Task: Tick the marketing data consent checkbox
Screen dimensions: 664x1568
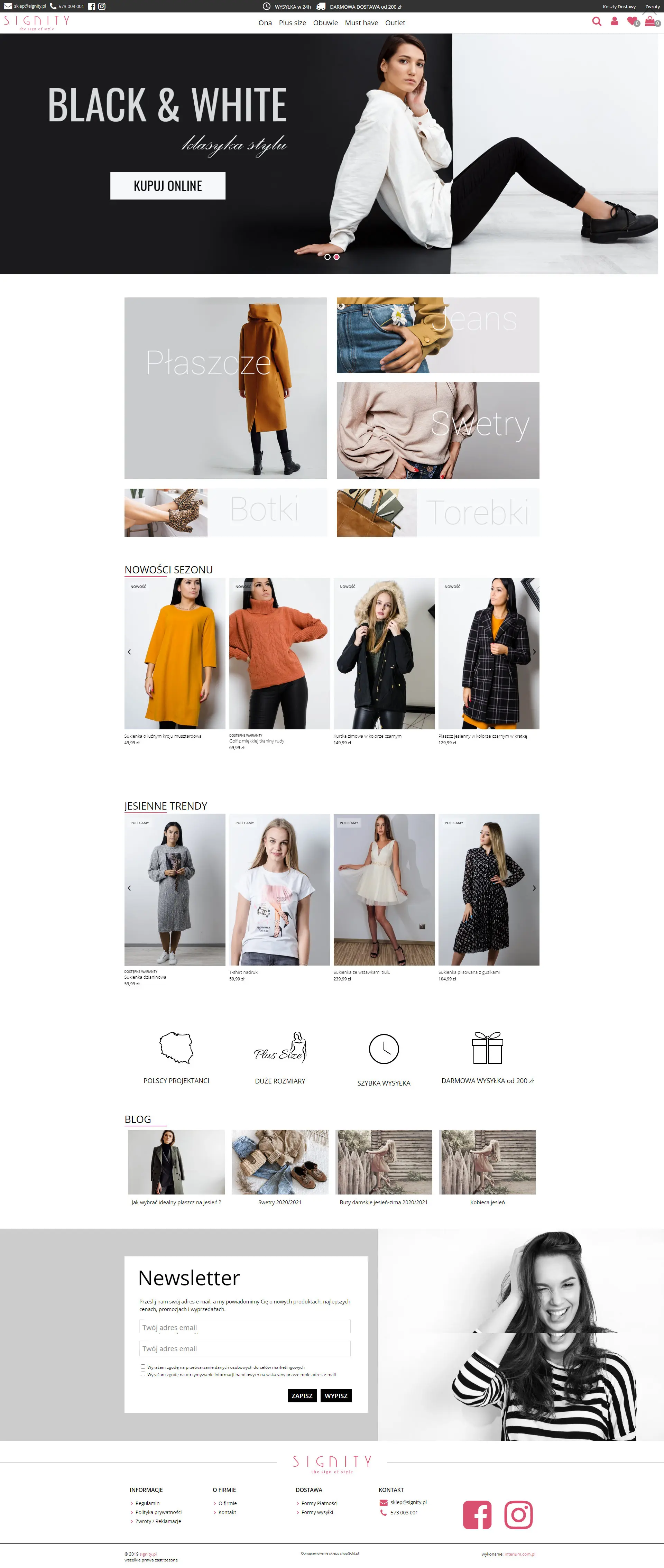Action: pos(143,1366)
